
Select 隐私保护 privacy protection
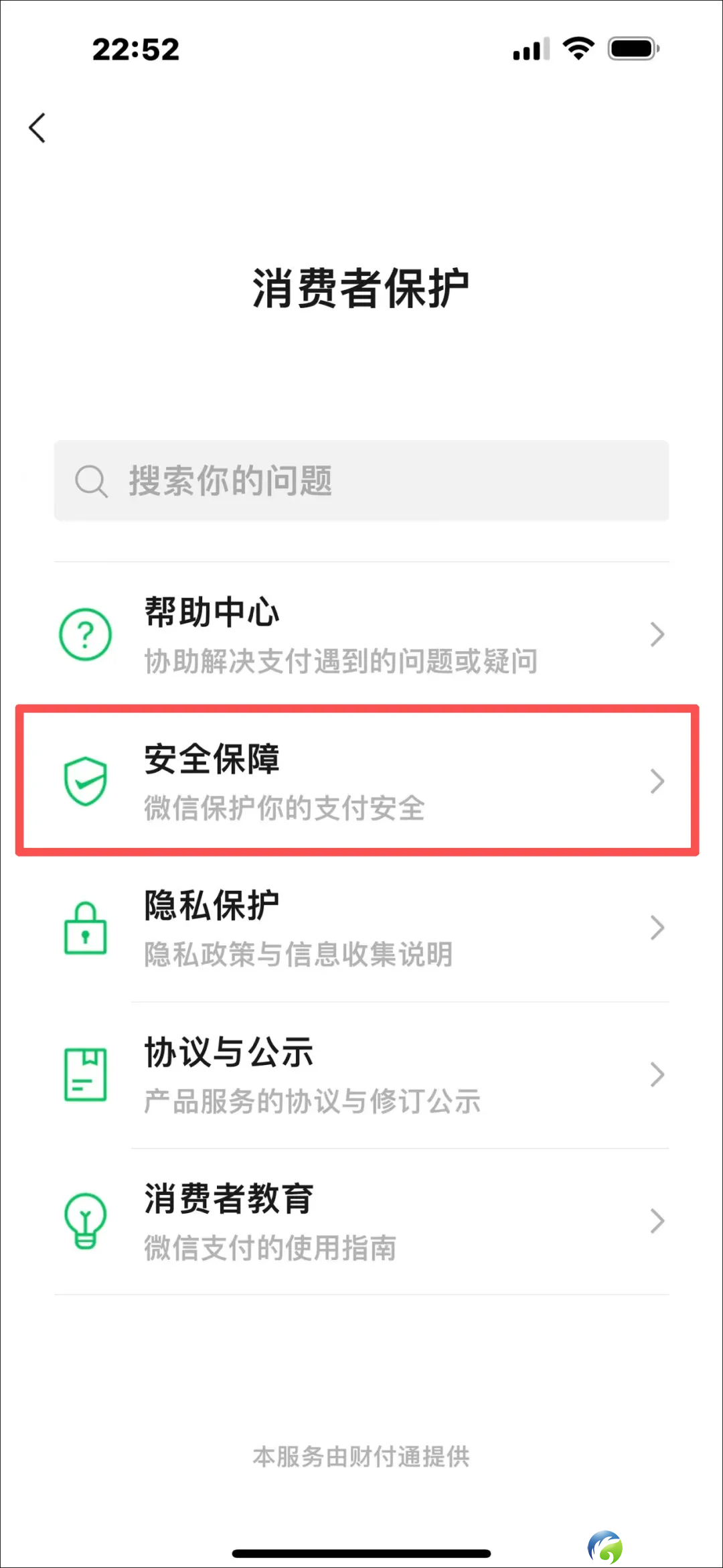[x=361, y=928]
